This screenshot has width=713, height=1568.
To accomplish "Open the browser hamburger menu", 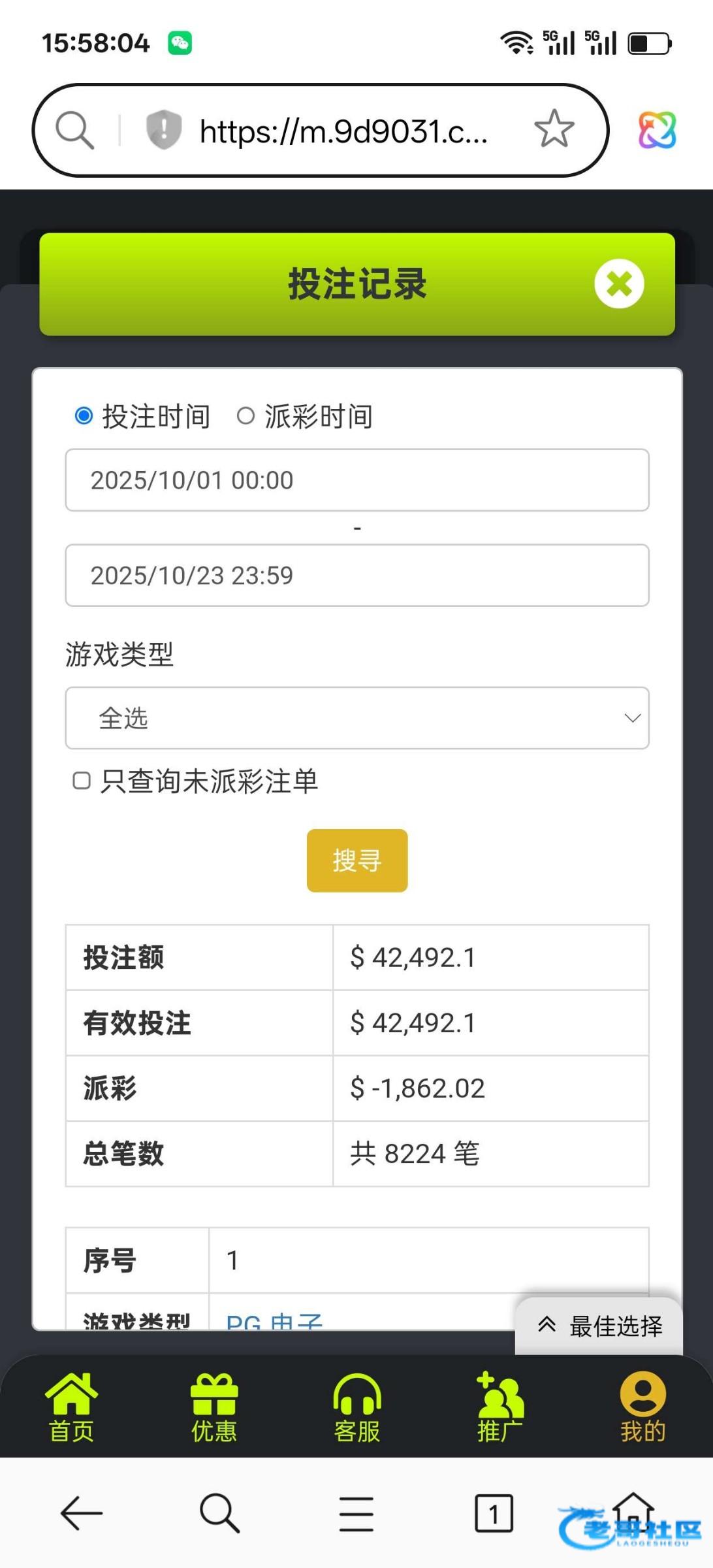I will [356, 1513].
